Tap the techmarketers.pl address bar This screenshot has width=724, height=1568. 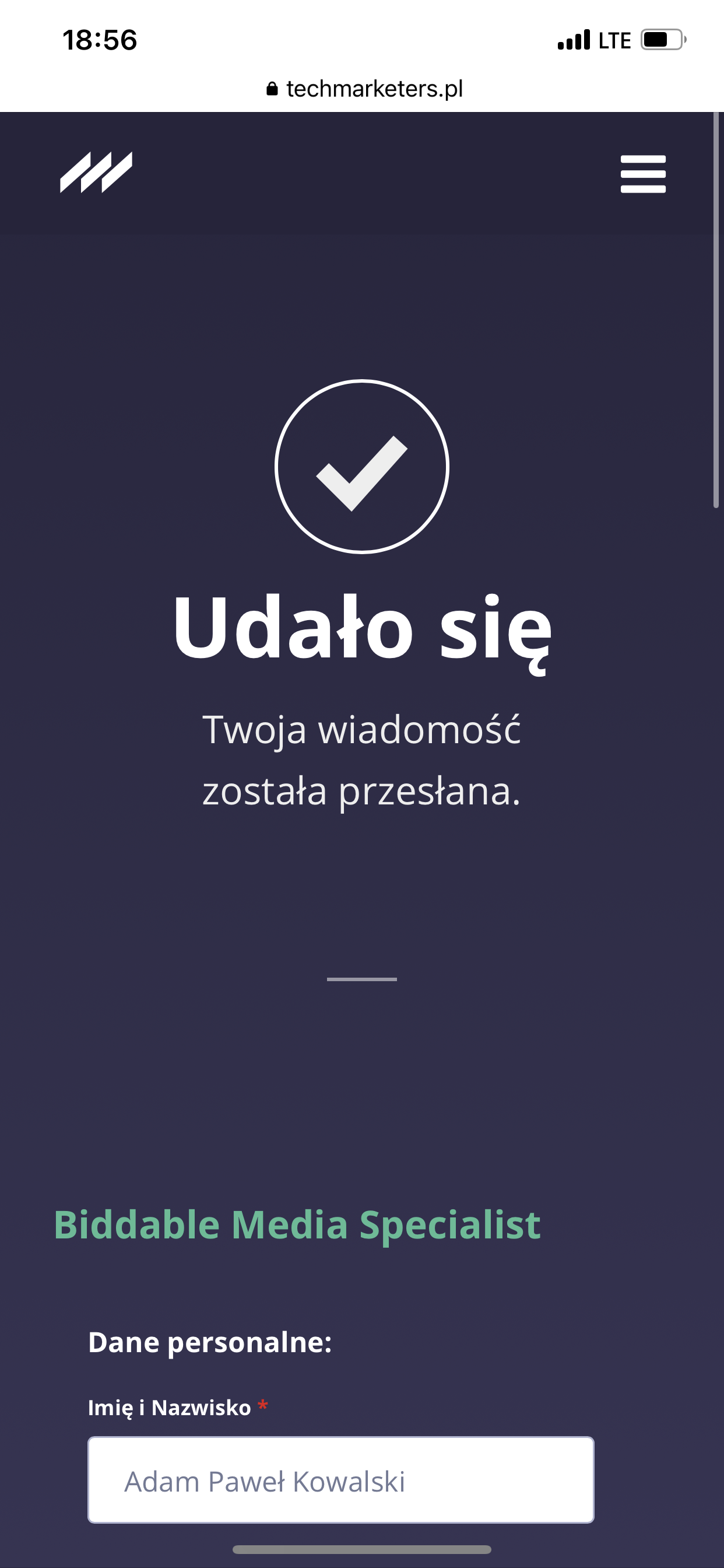[x=364, y=89]
